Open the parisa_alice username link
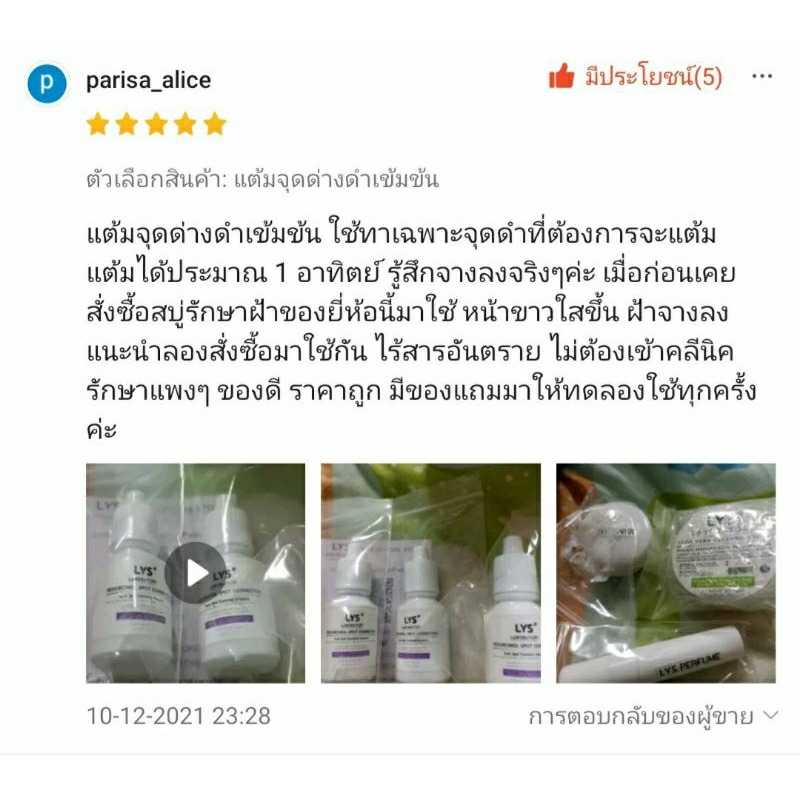This screenshot has width=800, height=800. point(148,81)
